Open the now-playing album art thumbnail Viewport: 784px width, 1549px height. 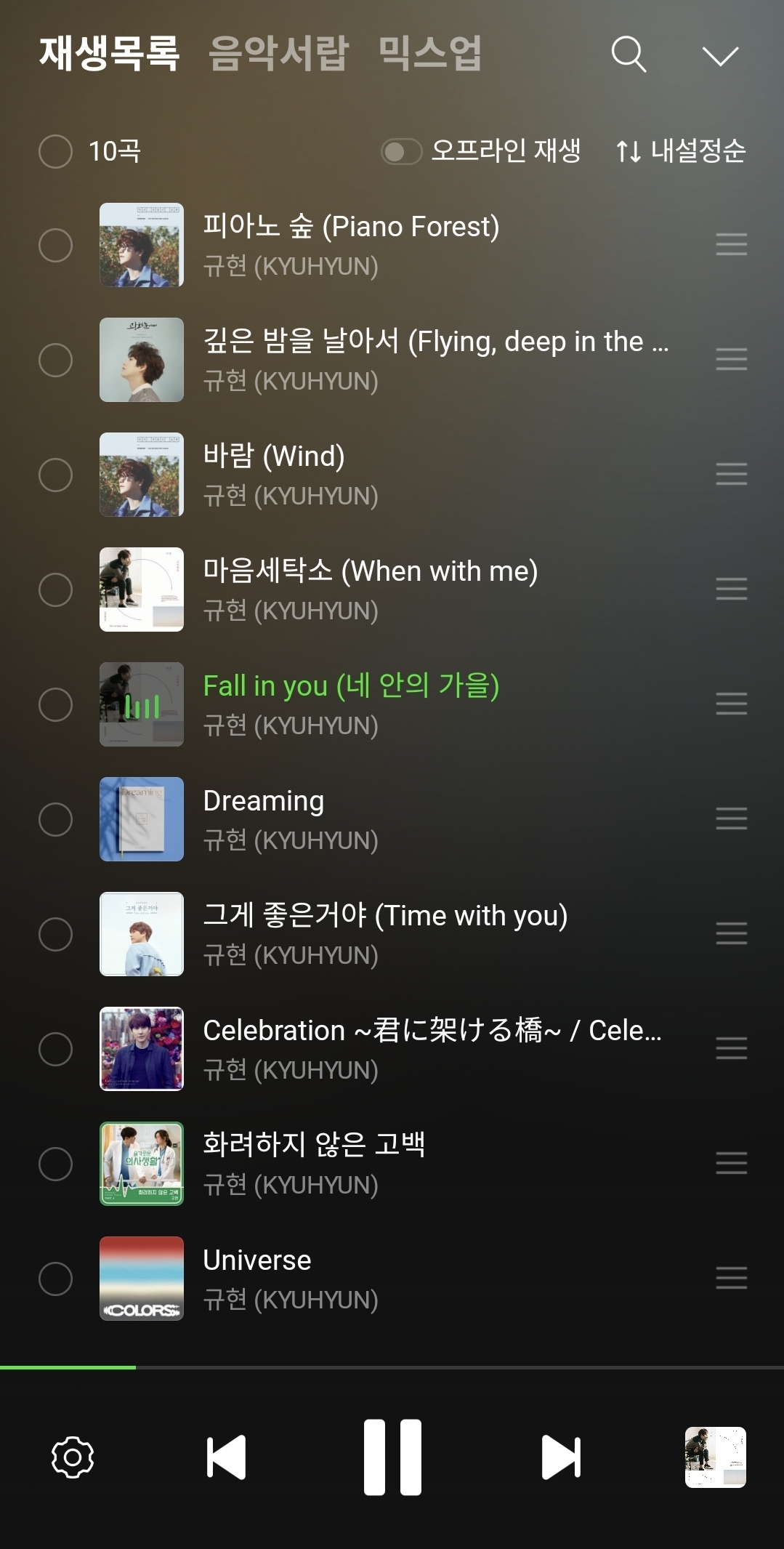tap(715, 1457)
